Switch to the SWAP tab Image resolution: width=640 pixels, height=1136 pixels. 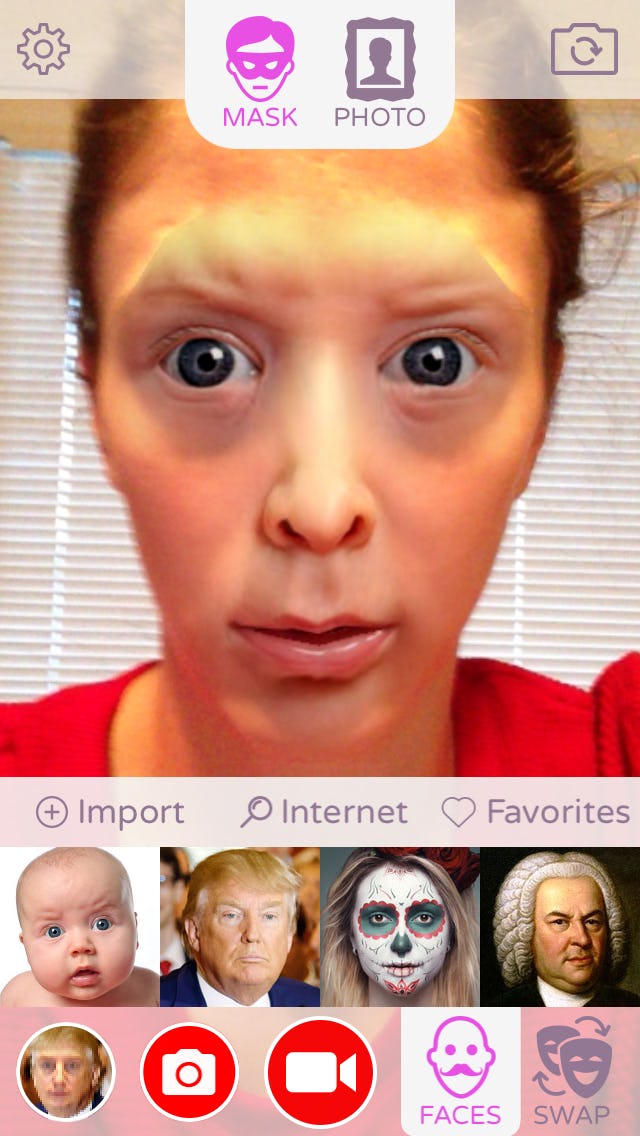[x=571, y=1072]
